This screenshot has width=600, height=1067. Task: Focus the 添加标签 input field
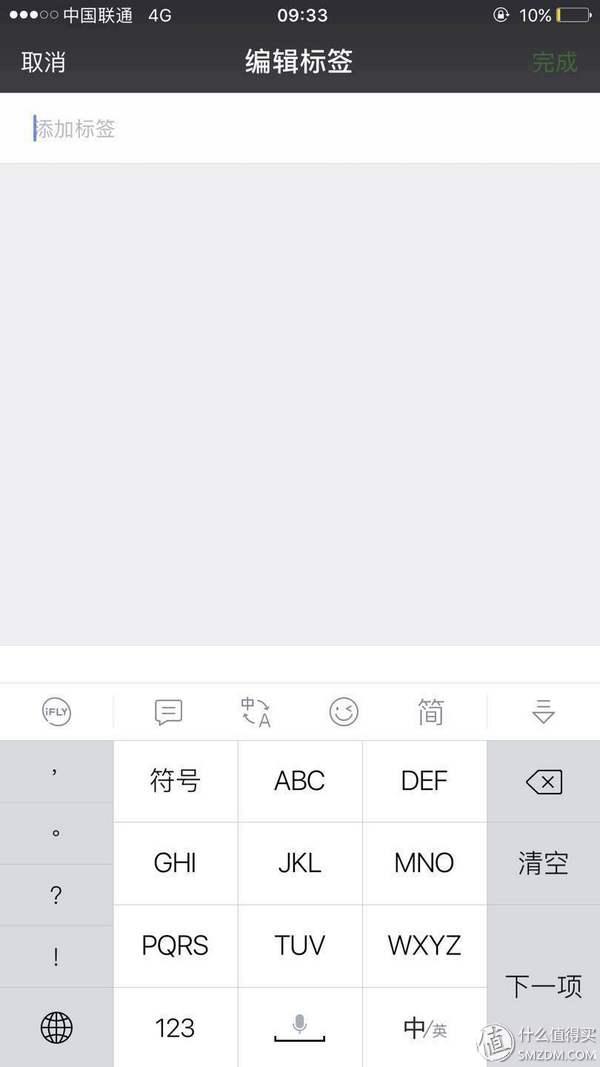[300, 128]
